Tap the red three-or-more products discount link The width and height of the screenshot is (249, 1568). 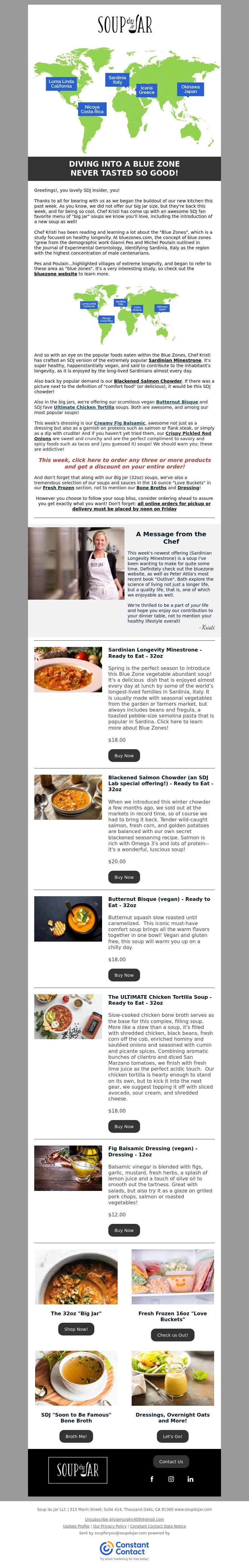[x=124, y=463]
